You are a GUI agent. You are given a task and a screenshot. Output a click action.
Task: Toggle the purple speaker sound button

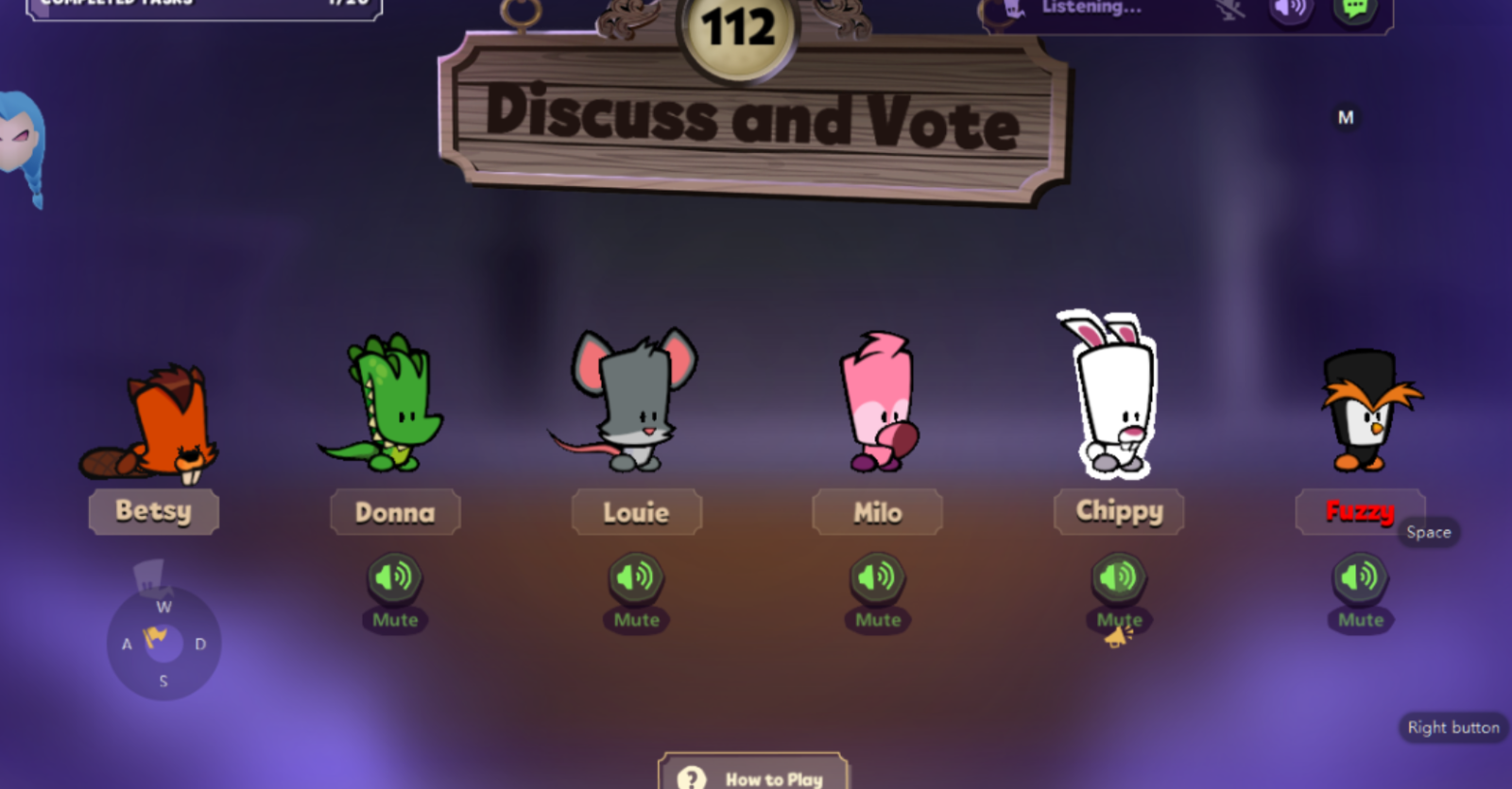1291,9
